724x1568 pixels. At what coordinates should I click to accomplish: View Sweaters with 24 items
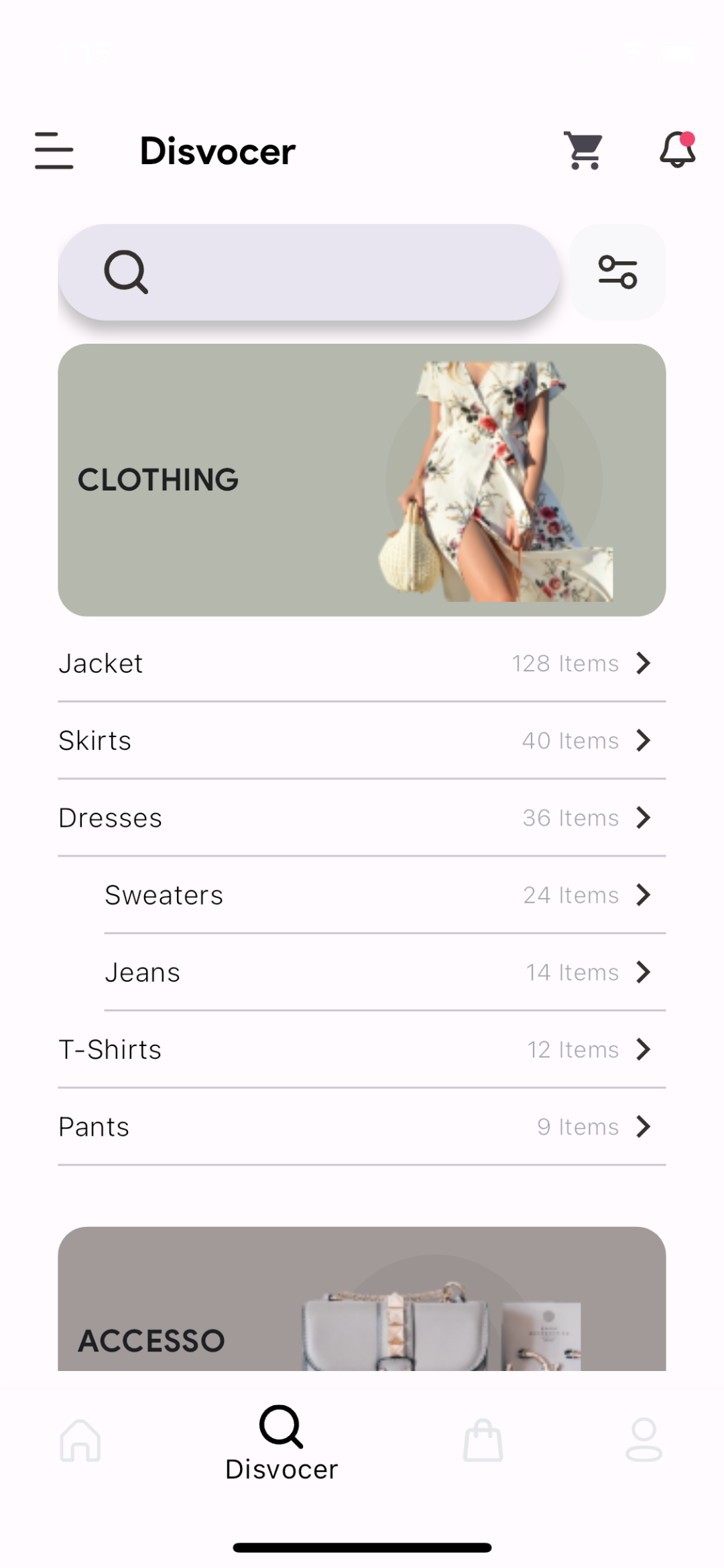tap(384, 895)
